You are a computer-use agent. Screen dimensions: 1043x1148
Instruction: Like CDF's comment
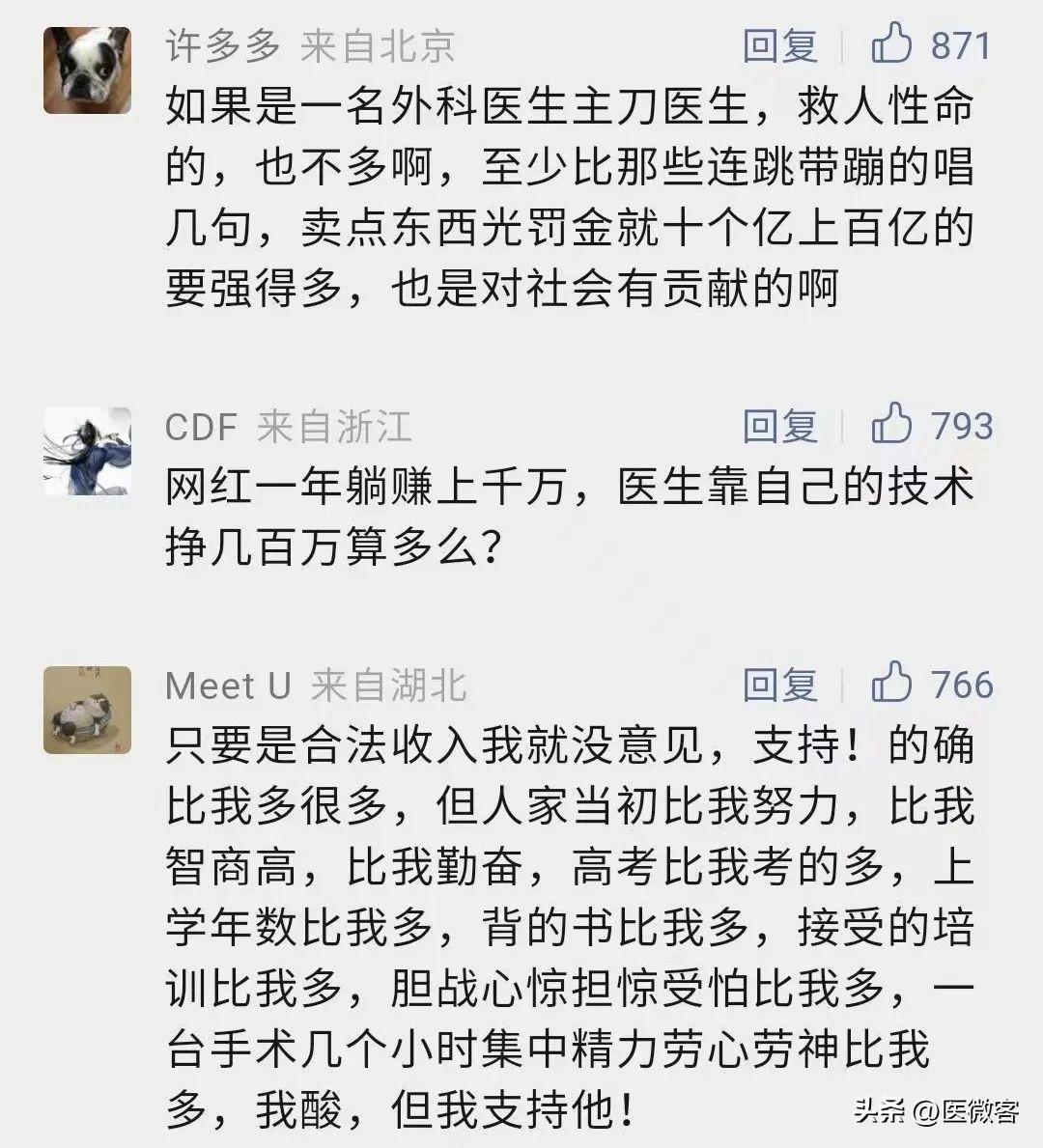(890, 424)
